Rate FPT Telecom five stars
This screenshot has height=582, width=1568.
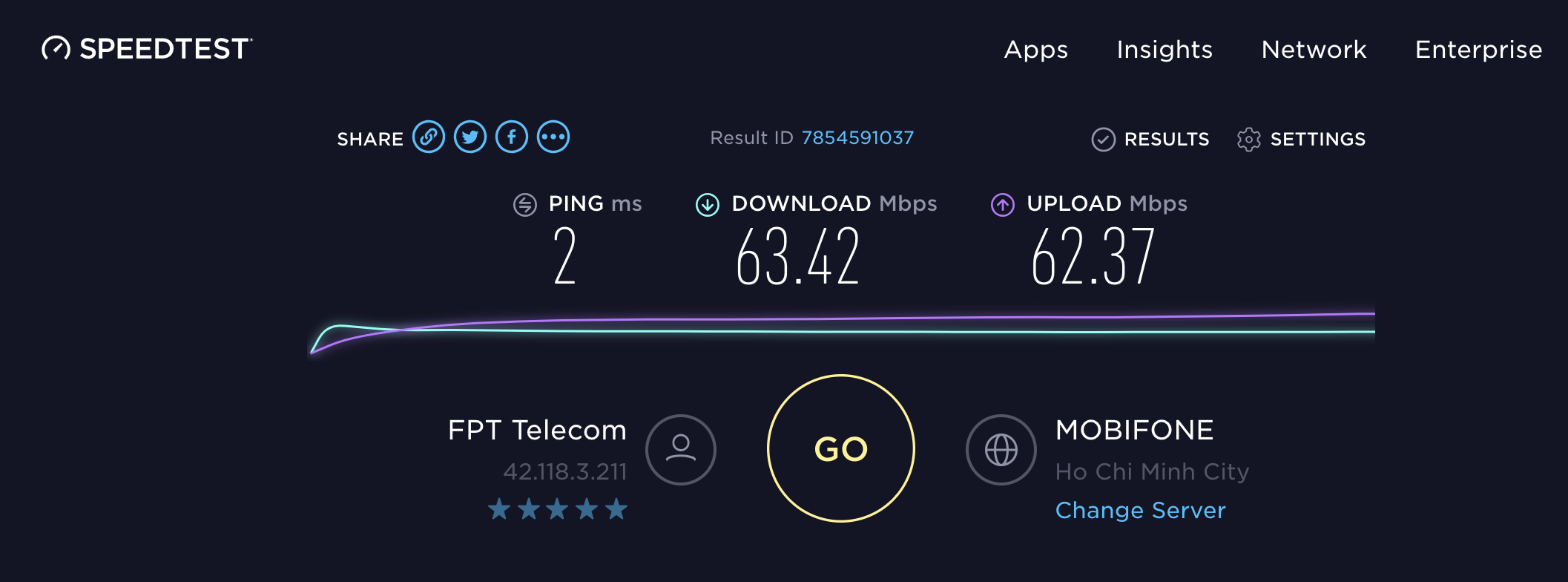pos(616,509)
